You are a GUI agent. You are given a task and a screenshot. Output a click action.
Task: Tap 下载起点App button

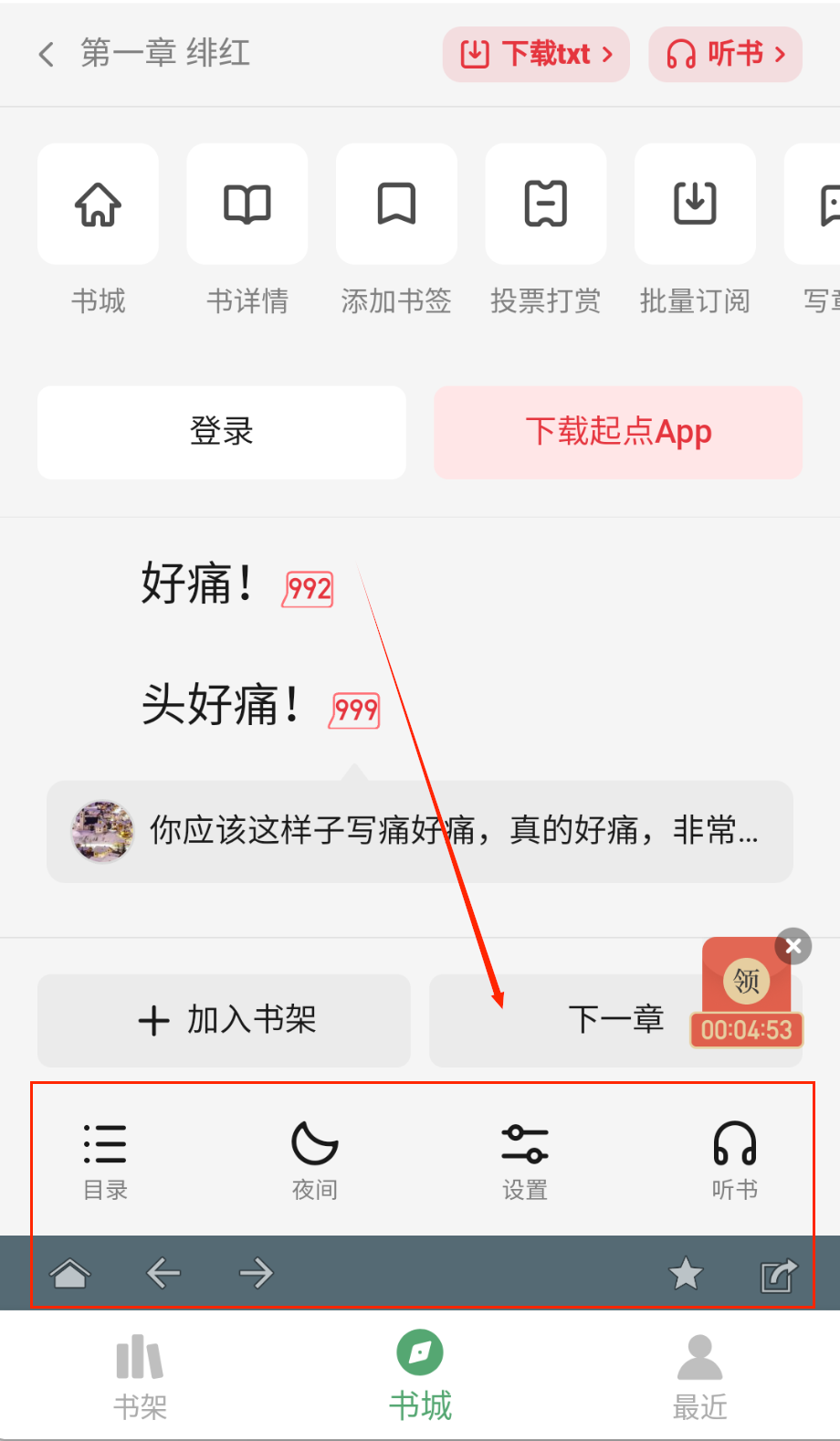tap(618, 432)
